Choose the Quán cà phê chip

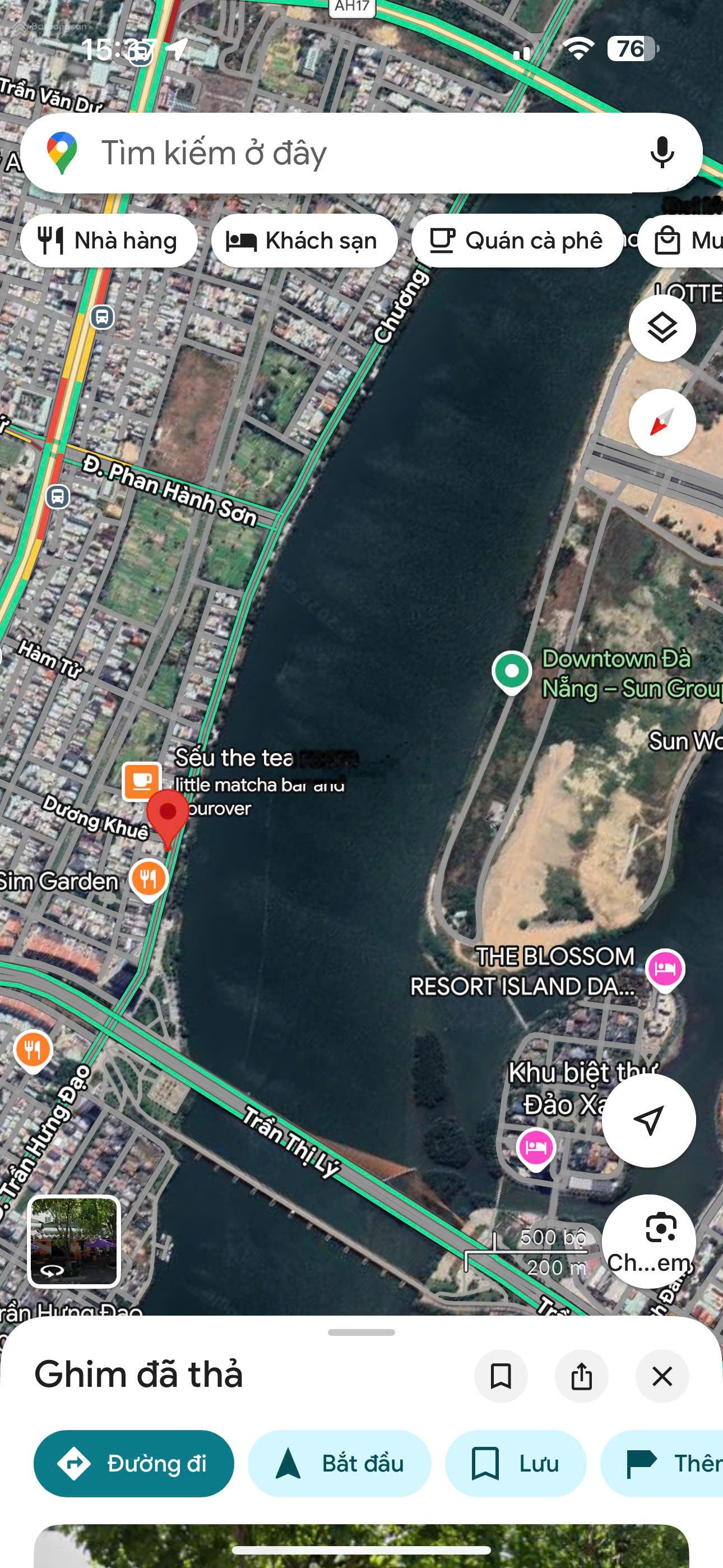pos(516,241)
